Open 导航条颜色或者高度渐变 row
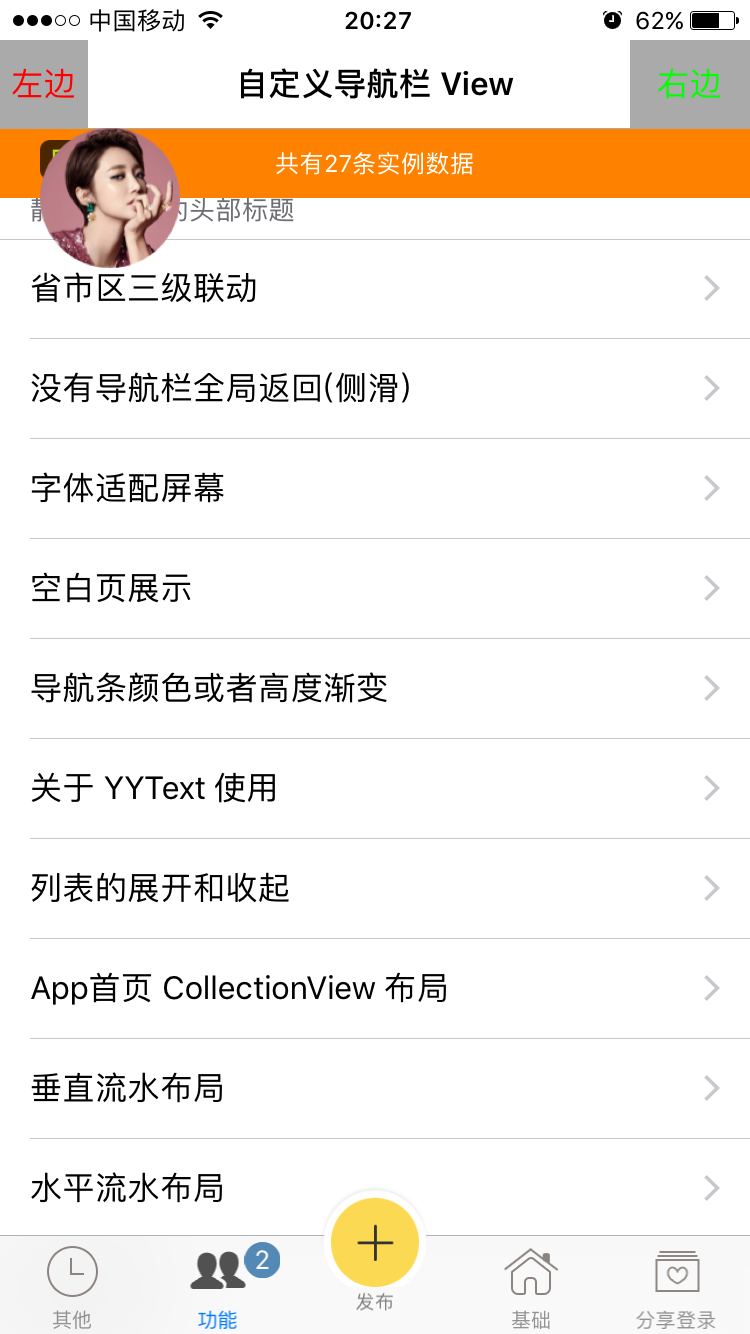The height and width of the screenshot is (1334, 750). pos(375,689)
